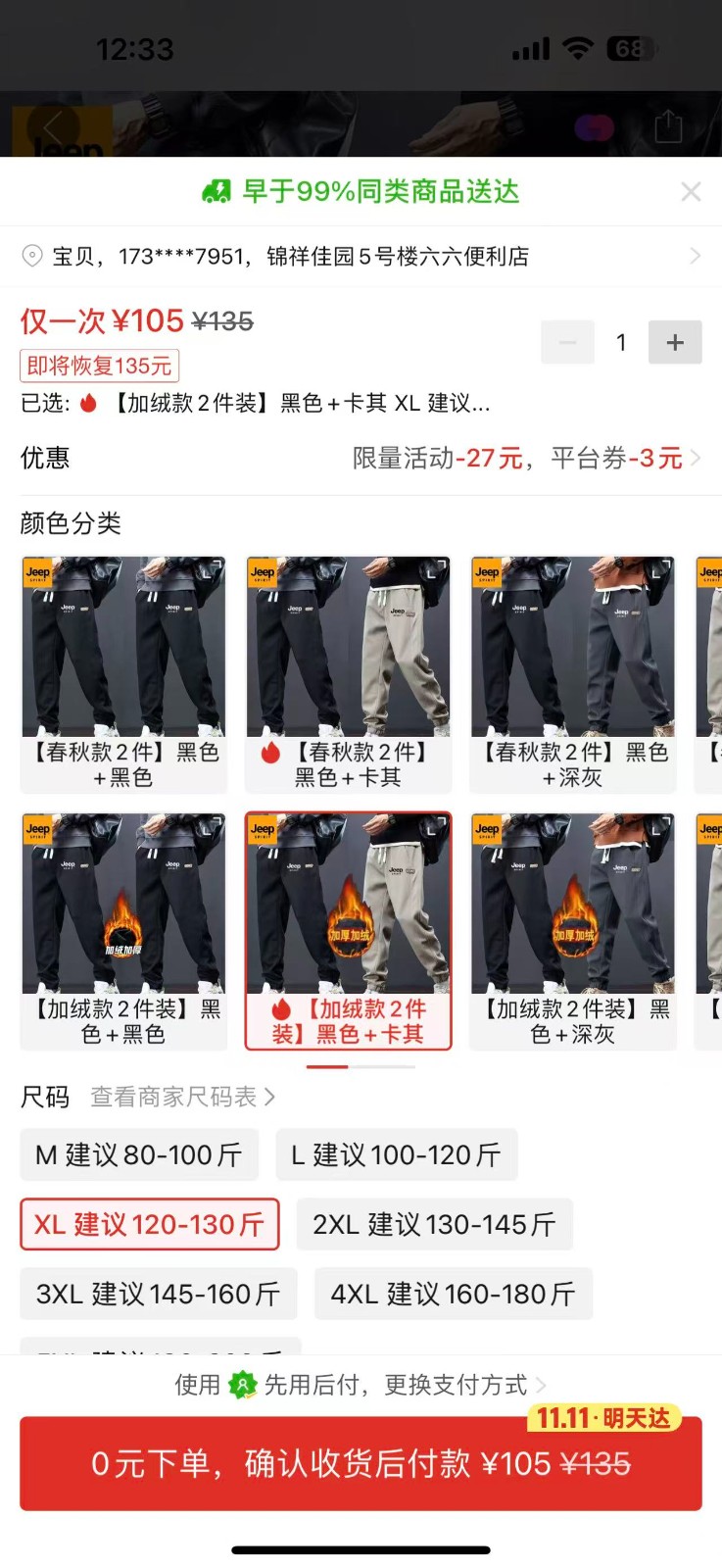Pick 【春秋款2件】黑色+深灰 option
Screen dimensions: 722x1568
pyautogui.click(x=572, y=674)
